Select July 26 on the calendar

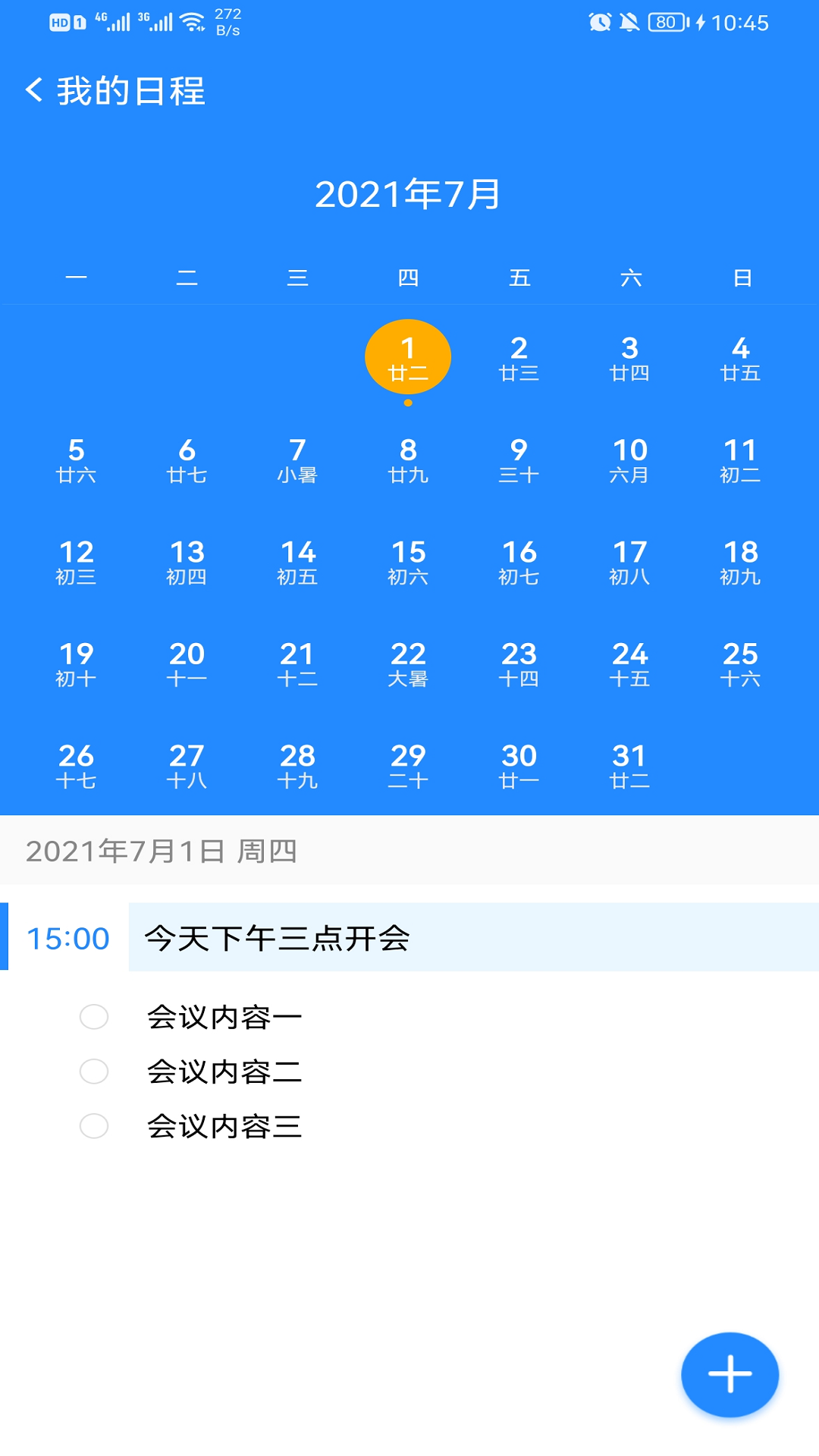point(76,765)
